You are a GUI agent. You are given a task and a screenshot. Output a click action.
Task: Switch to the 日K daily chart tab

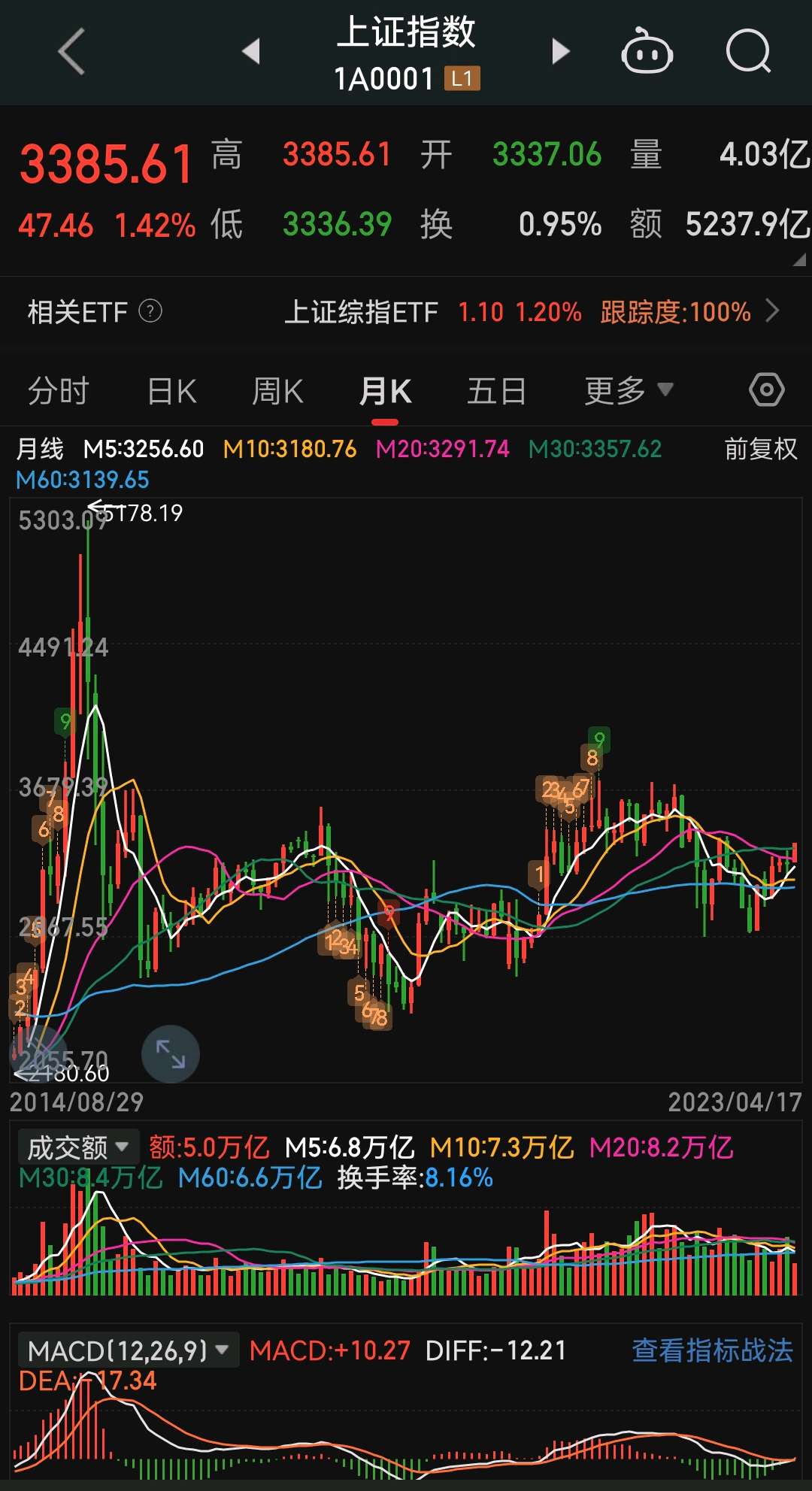(x=171, y=390)
